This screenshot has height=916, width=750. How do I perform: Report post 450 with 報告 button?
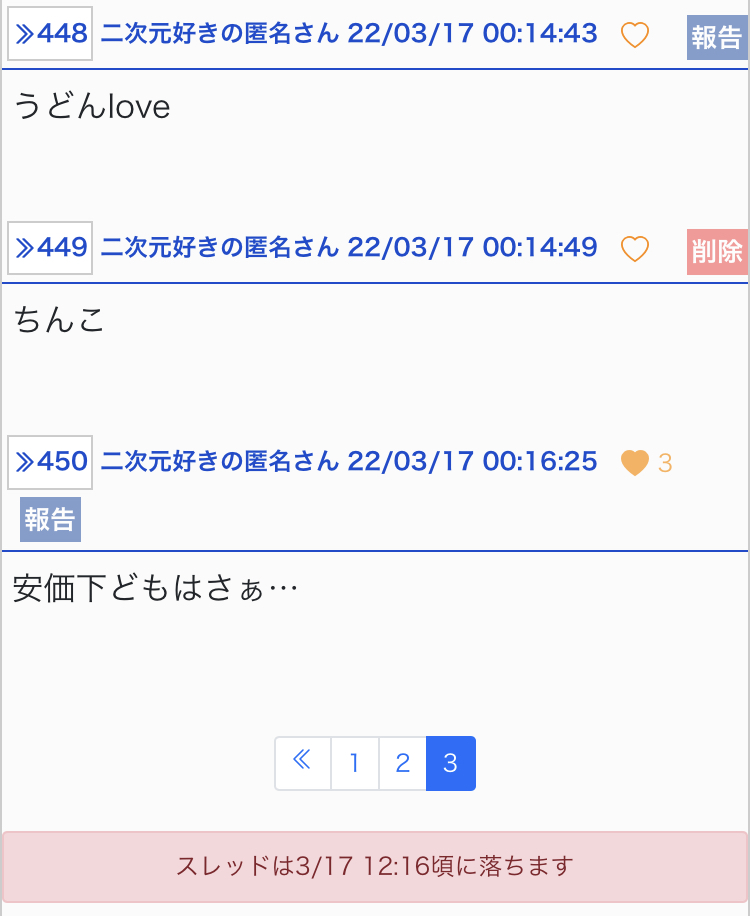pos(50,520)
